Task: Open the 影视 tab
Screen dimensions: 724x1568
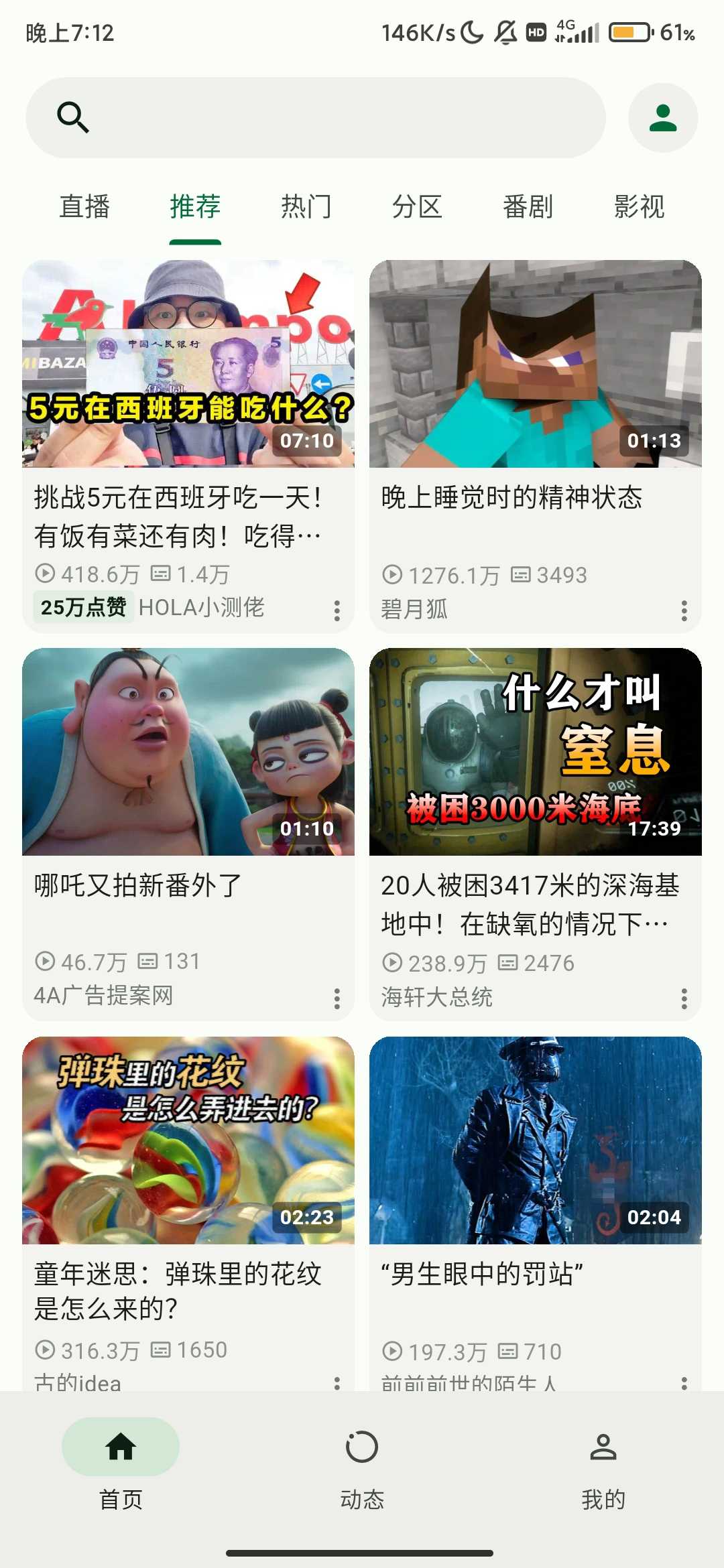Action: point(639,206)
